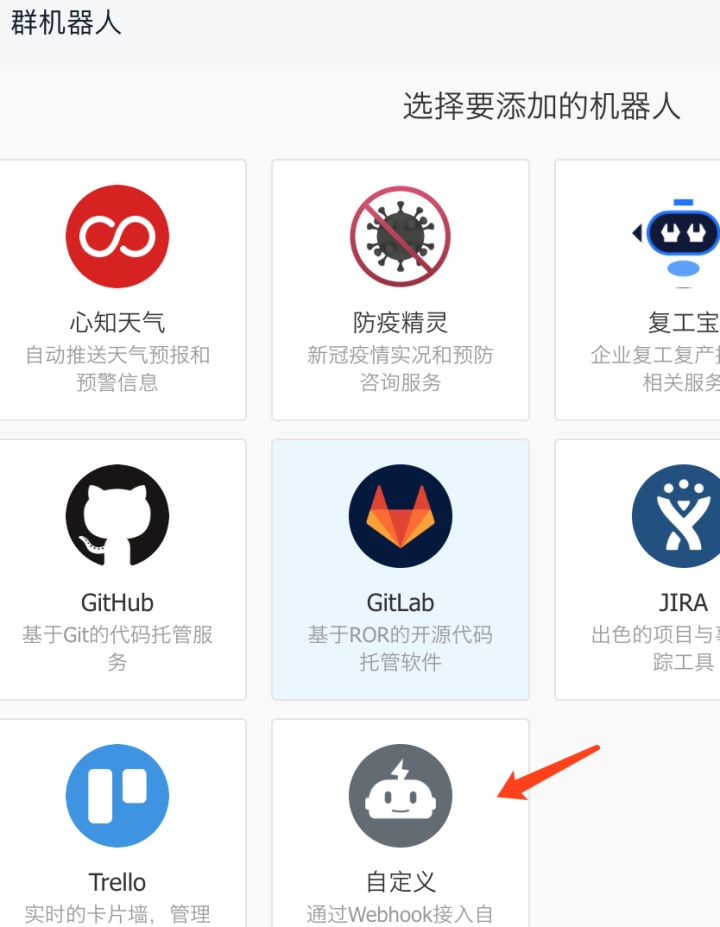
Task: Click the 群机器人 page title
Action: click(x=66, y=22)
